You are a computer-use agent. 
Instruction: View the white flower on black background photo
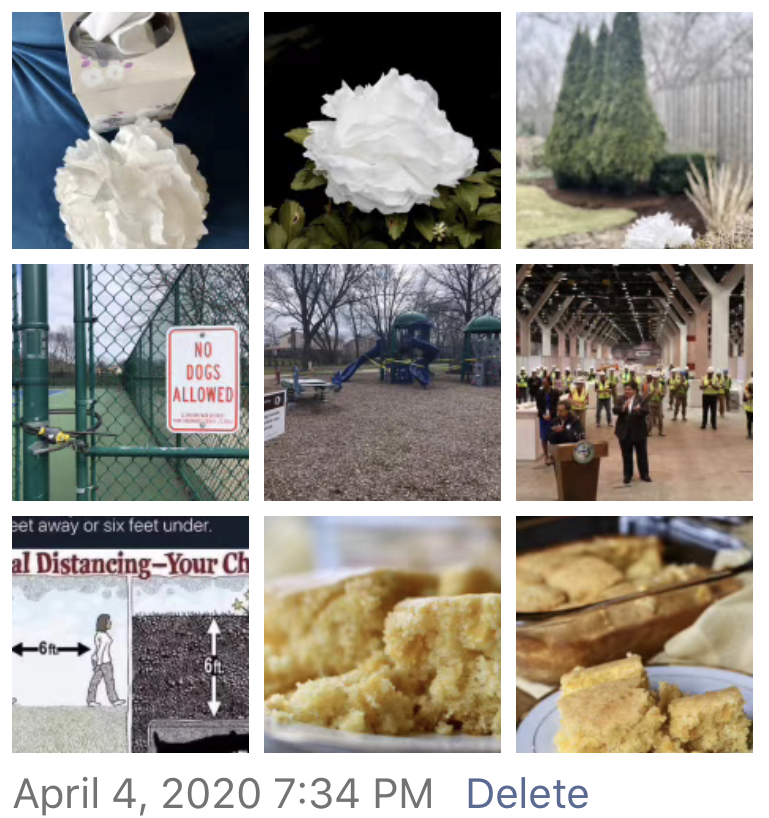click(x=382, y=130)
